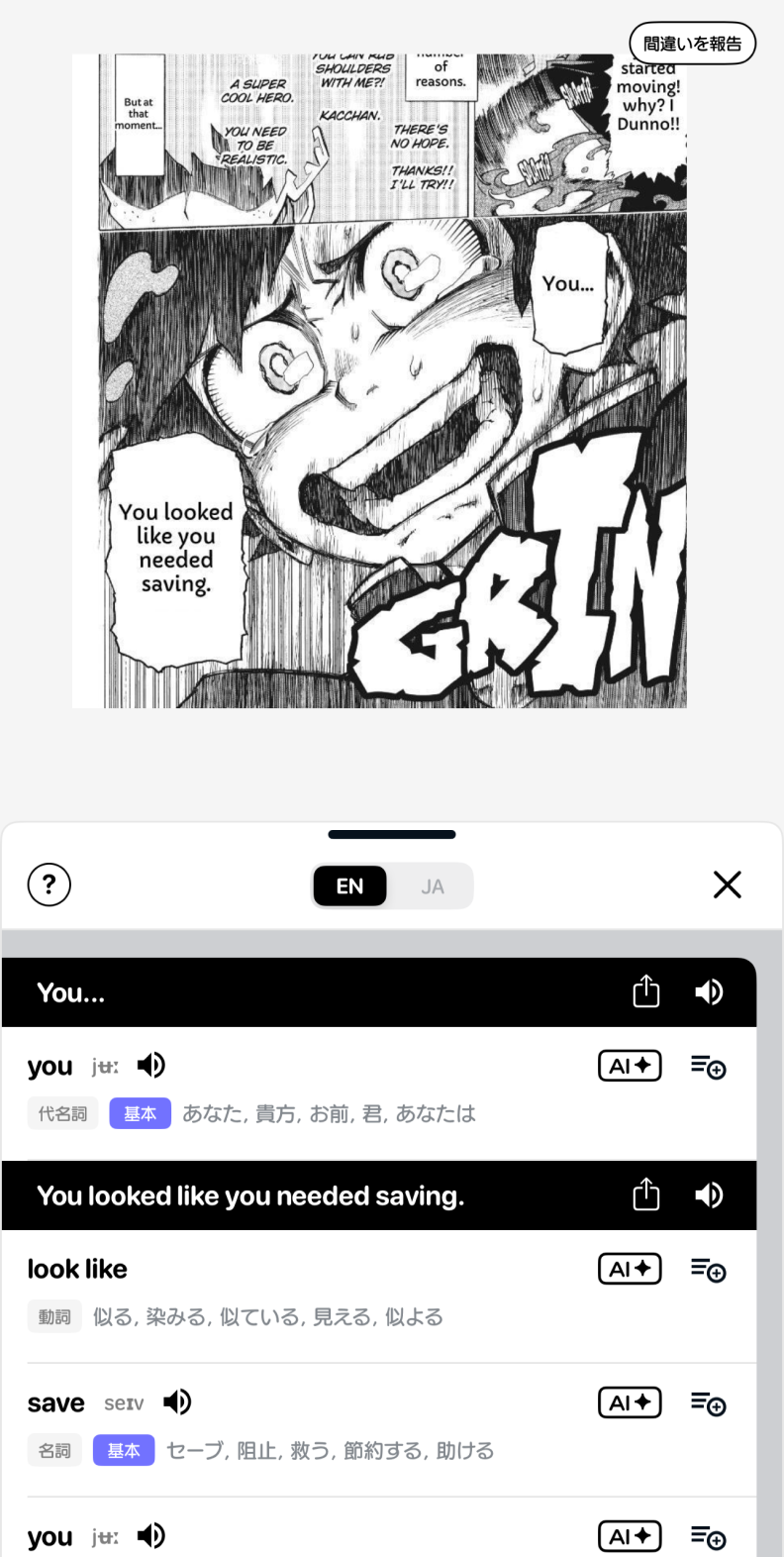Open the help question mark icon
The image size is (784, 1557).
[49, 884]
